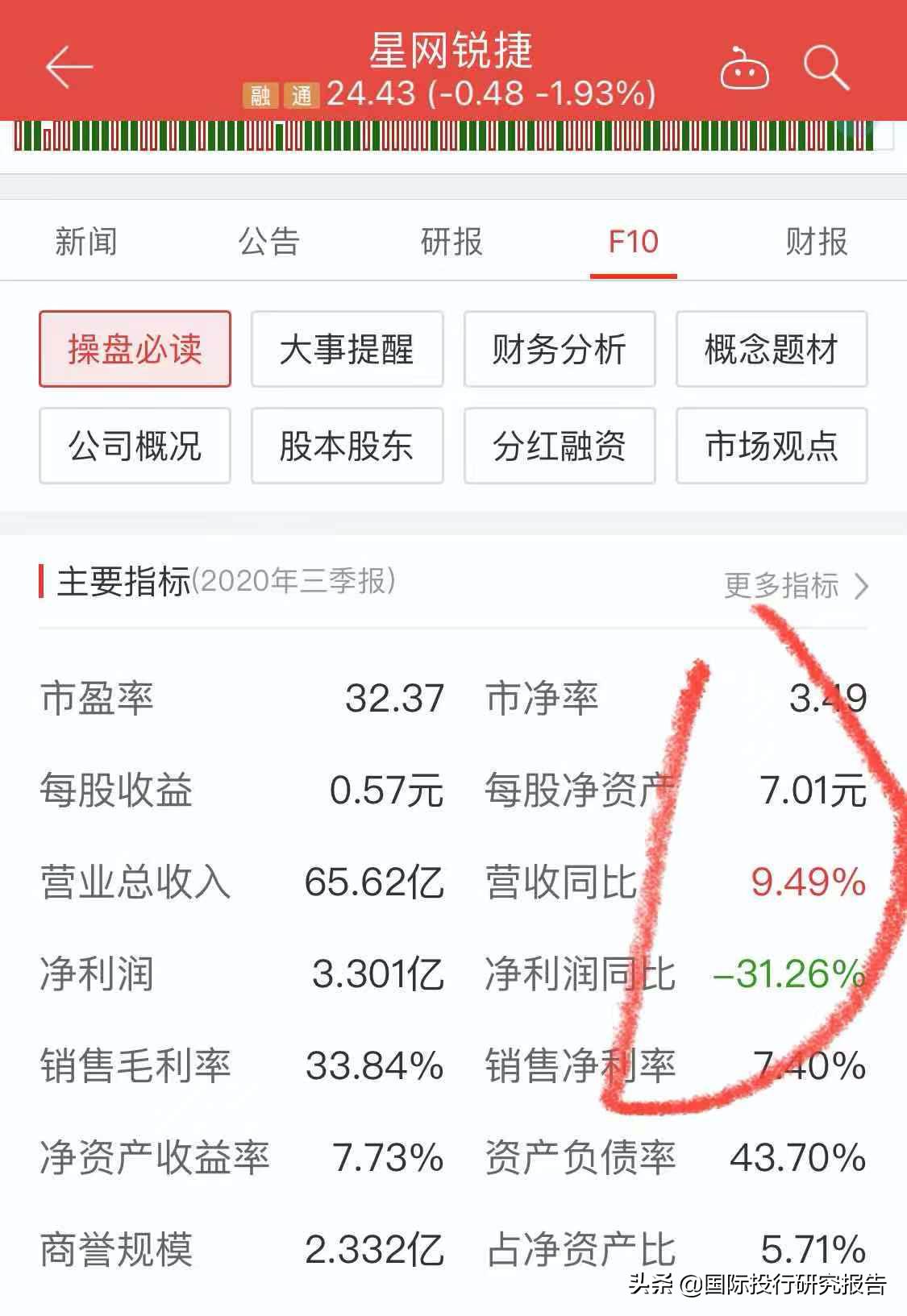The height and width of the screenshot is (1316, 907).
Task: Open 概念题材 concept themes section
Action: [771, 349]
